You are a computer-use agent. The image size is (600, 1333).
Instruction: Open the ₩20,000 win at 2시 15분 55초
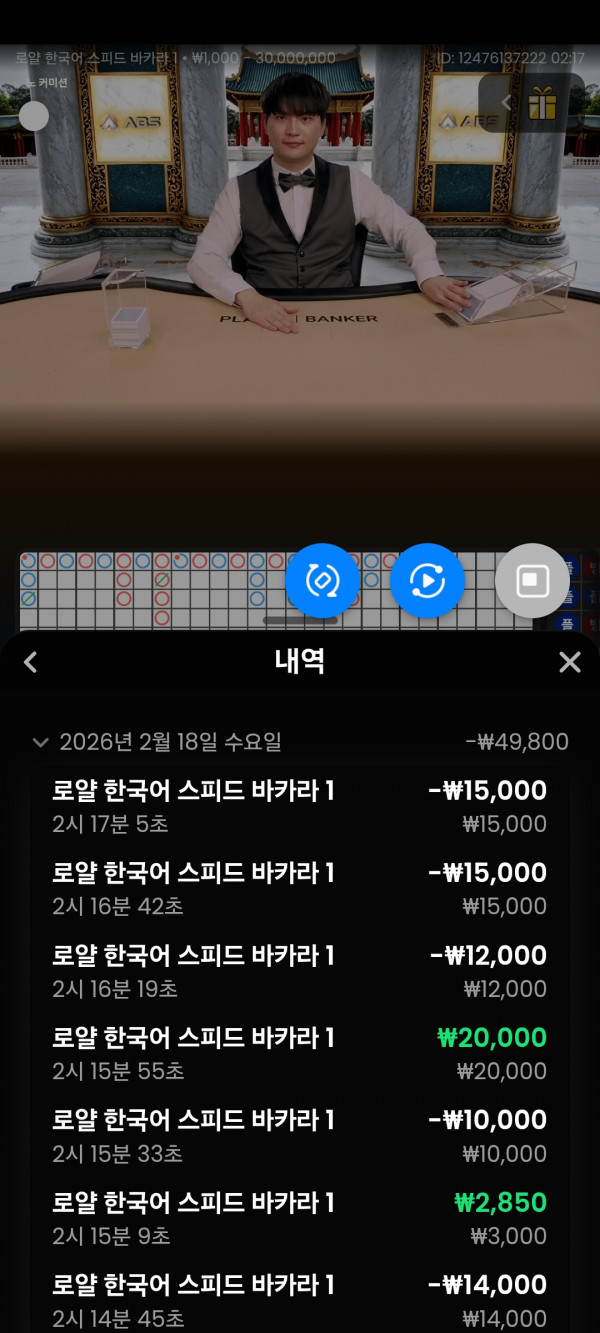299,1053
